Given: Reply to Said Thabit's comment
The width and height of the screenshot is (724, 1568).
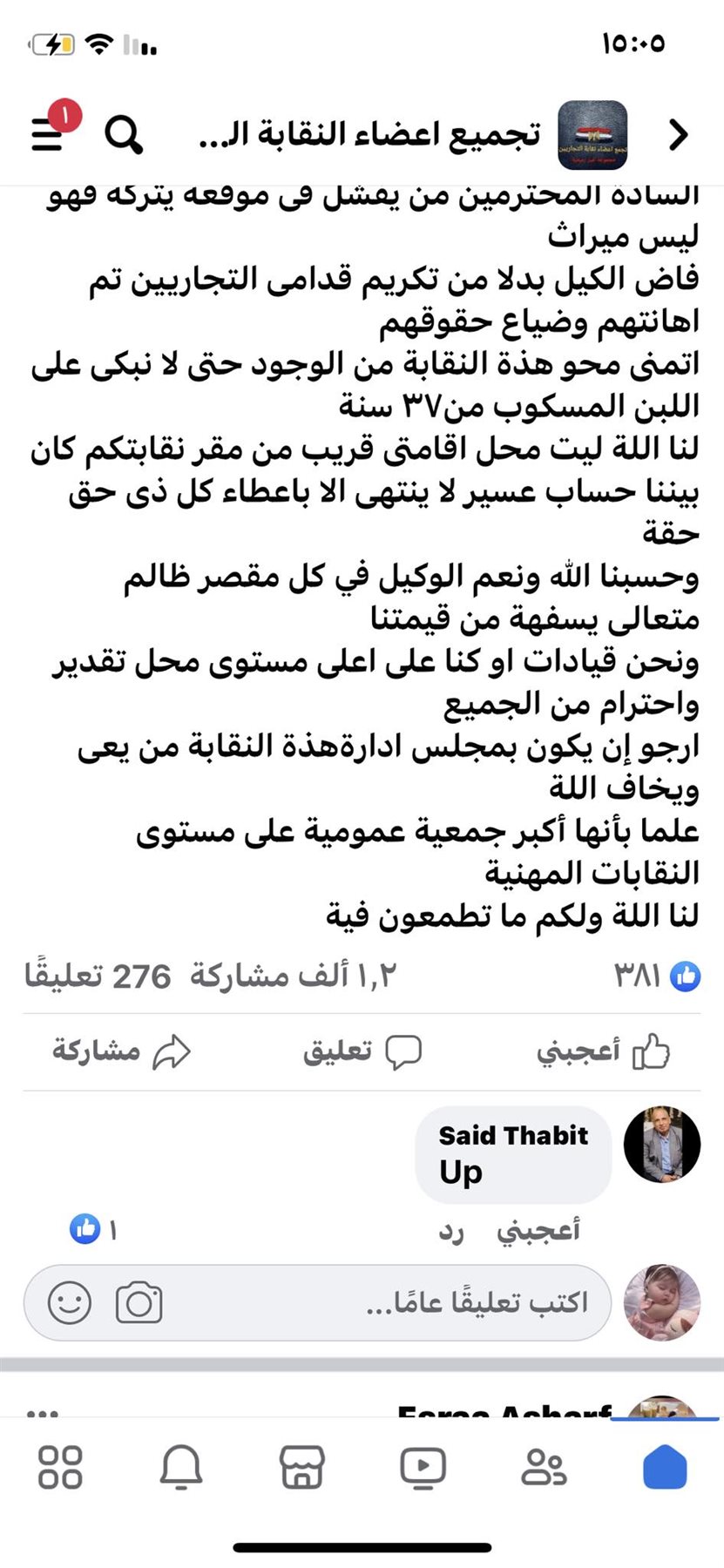Looking at the screenshot, I should 450,1230.
